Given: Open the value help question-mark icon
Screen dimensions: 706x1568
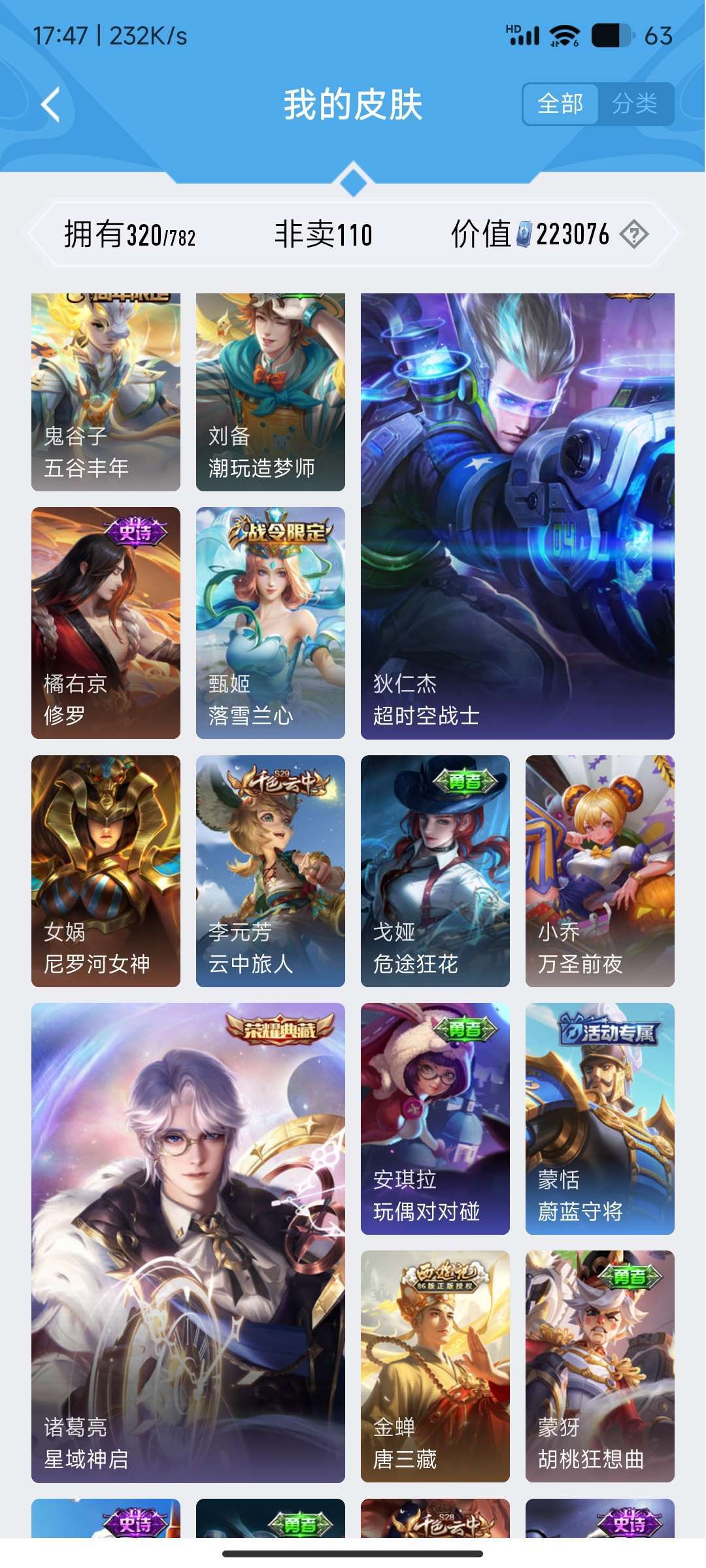Looking at the screenshot, I should pyautogui.click(x=634, y=234).
